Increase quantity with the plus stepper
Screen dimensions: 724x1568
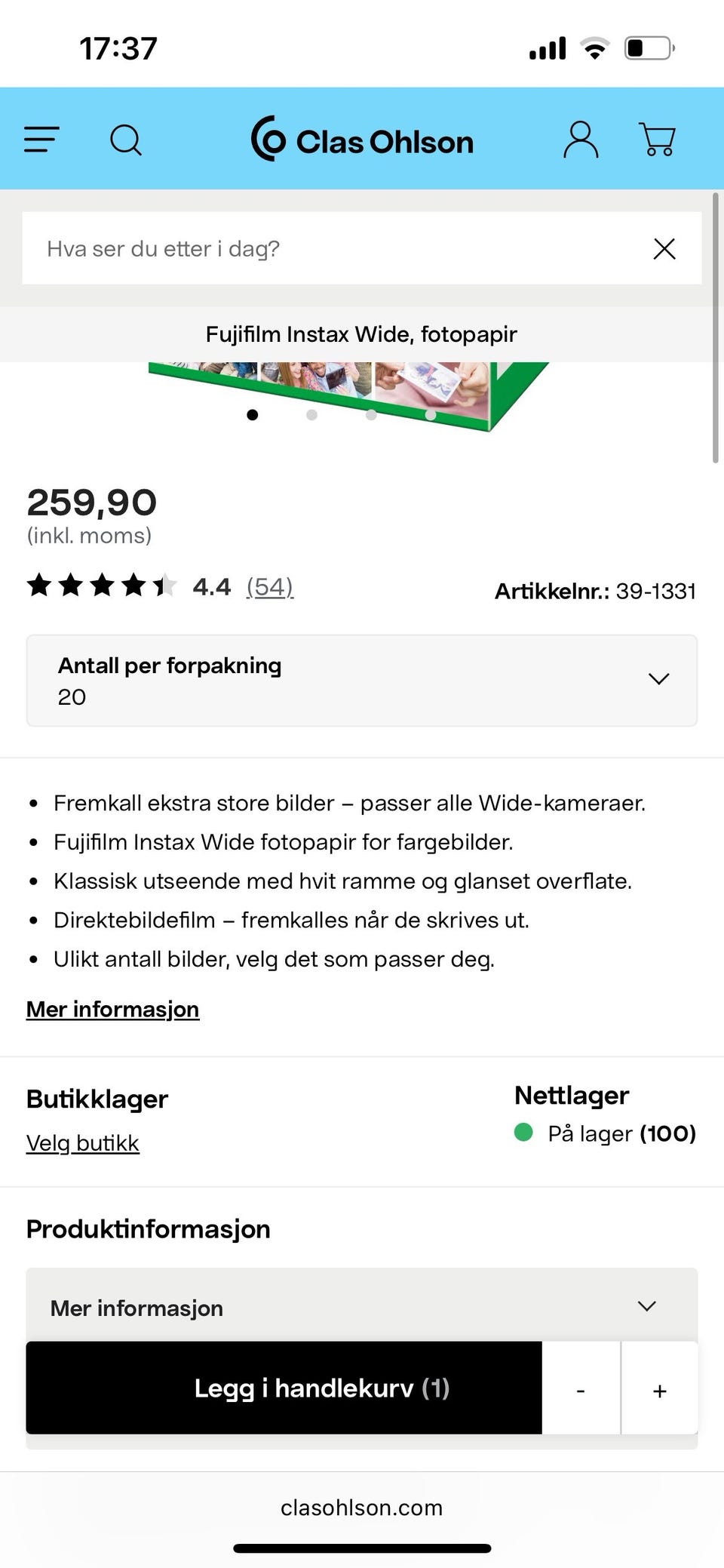pos(659,1388)
